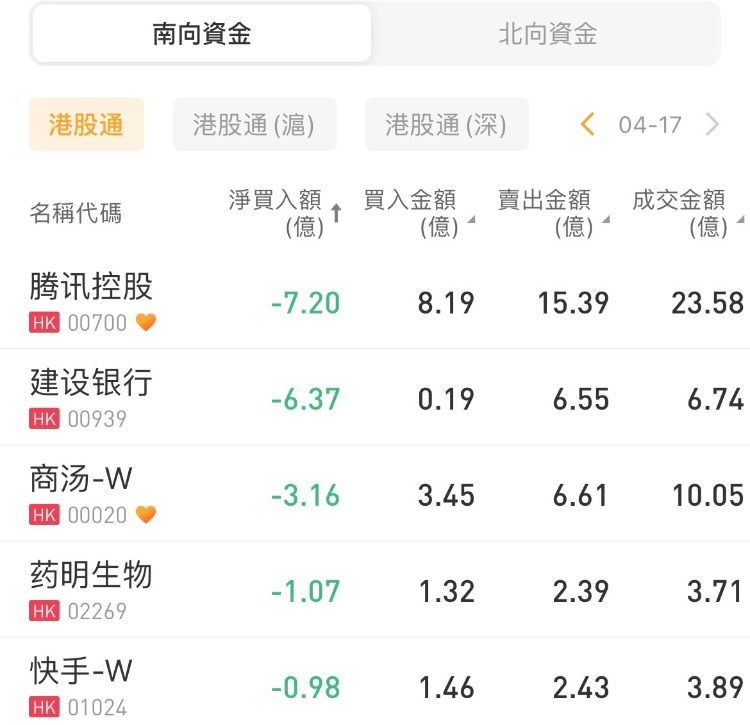Select the 港股通 filter chip
This screenshot has width=750, height=725.
pyautogui.click(x=86, y=125)
